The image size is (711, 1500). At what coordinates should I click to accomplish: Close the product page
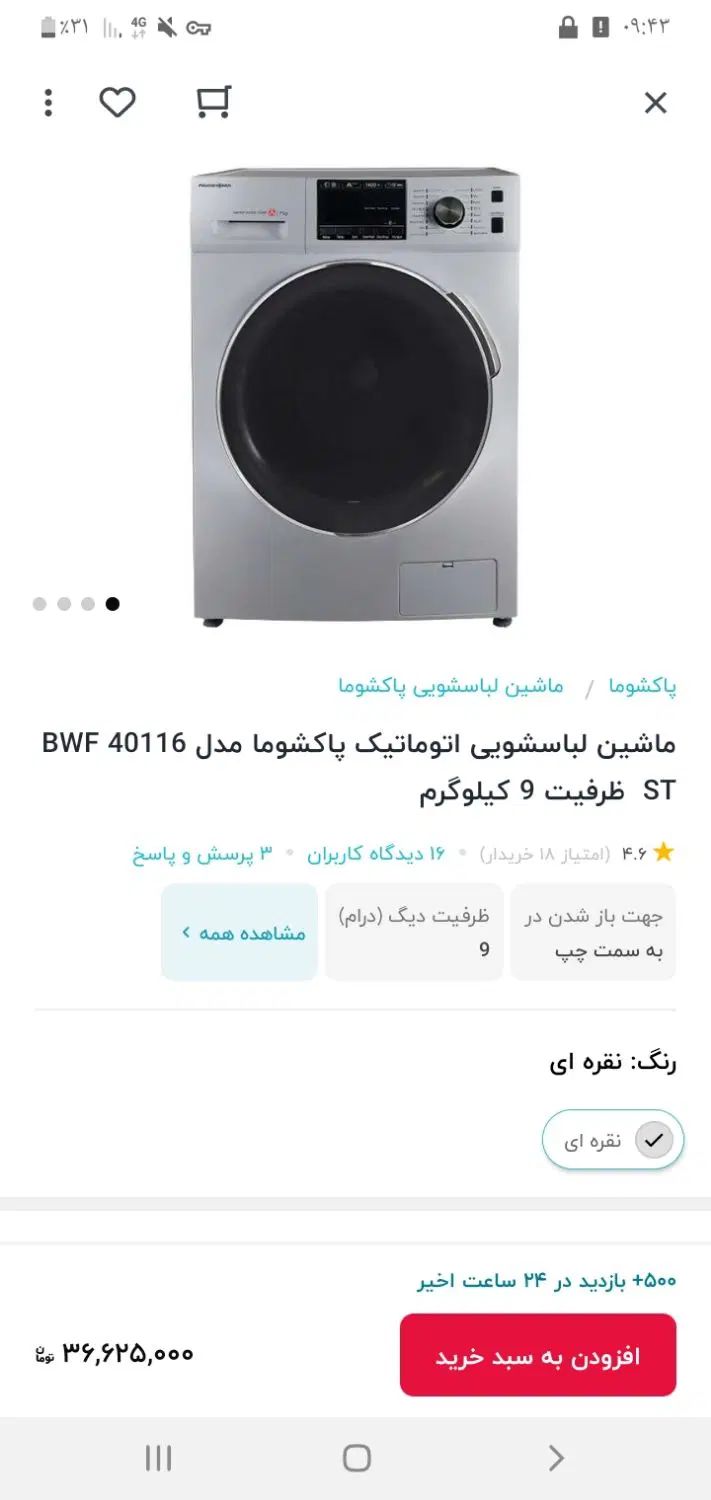point(655,103)
